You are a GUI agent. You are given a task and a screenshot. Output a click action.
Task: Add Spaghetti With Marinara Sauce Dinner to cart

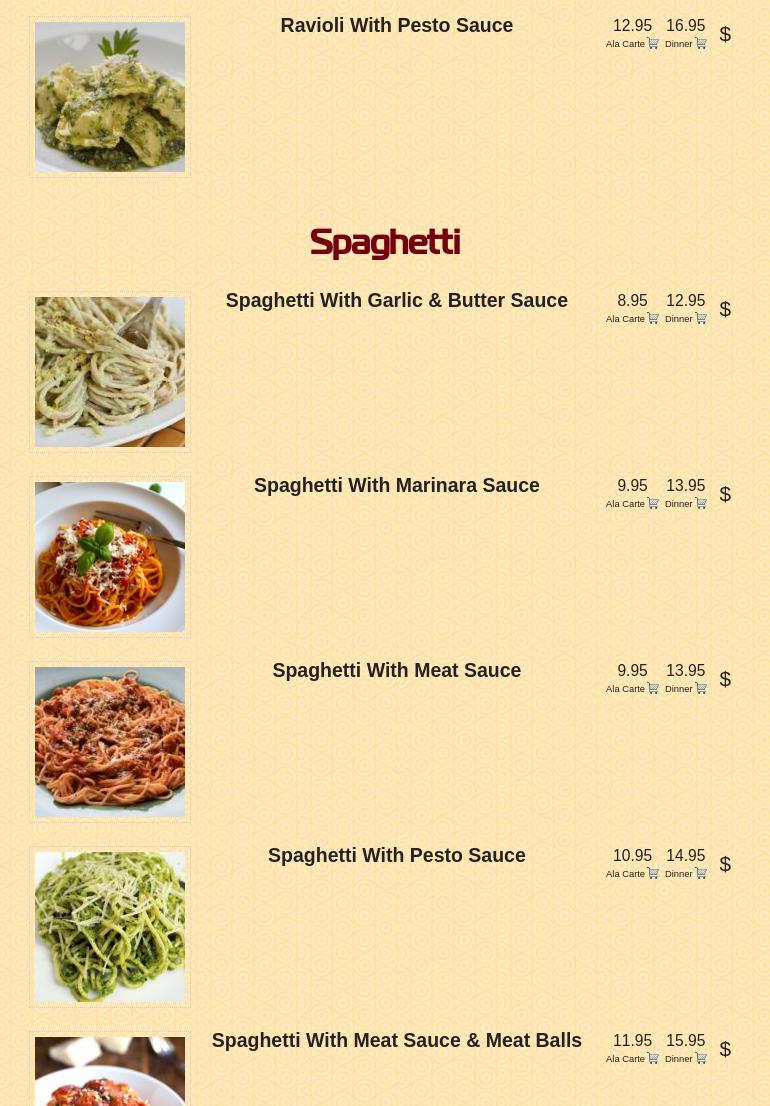click(x=700, y=503)
